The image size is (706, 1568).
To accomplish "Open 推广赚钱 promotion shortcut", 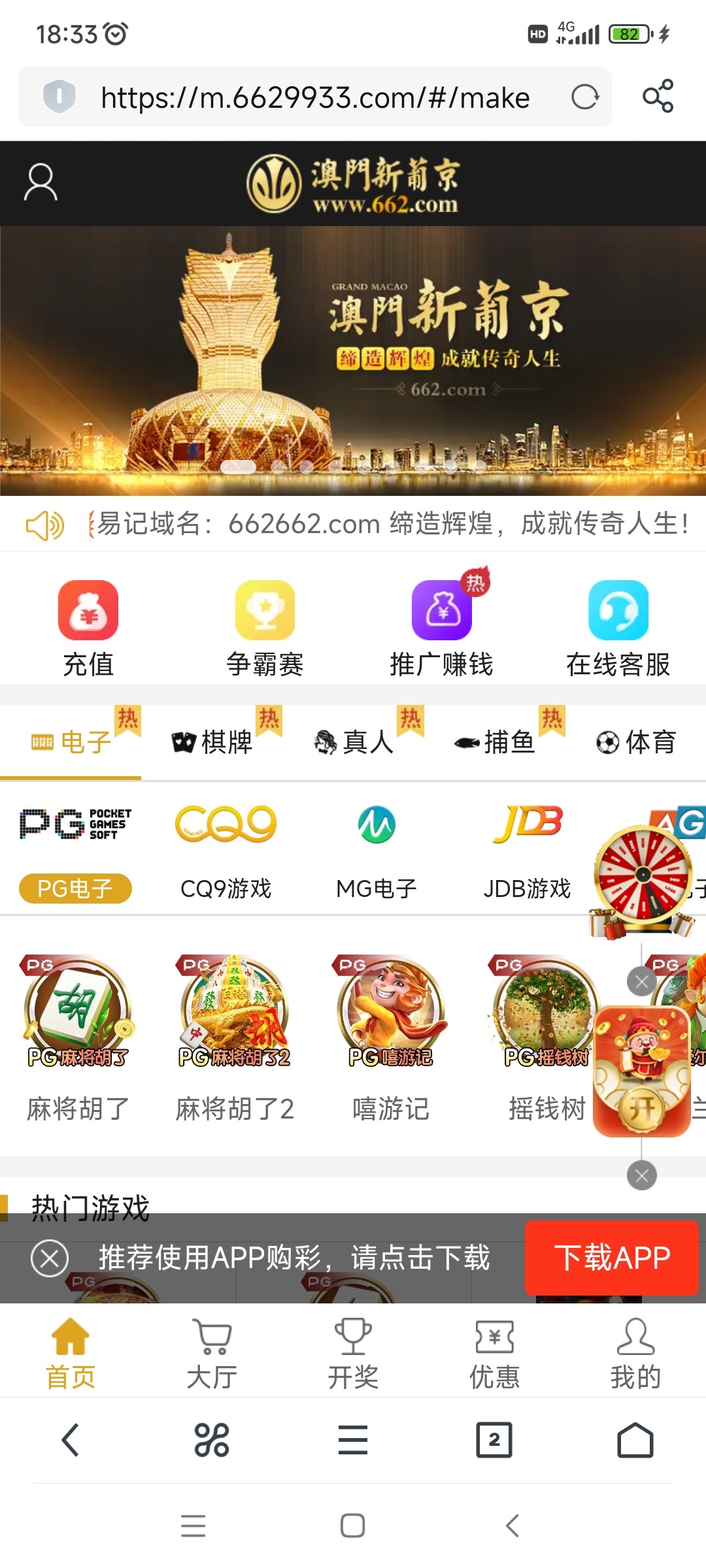I will click(x=442, y=629).
